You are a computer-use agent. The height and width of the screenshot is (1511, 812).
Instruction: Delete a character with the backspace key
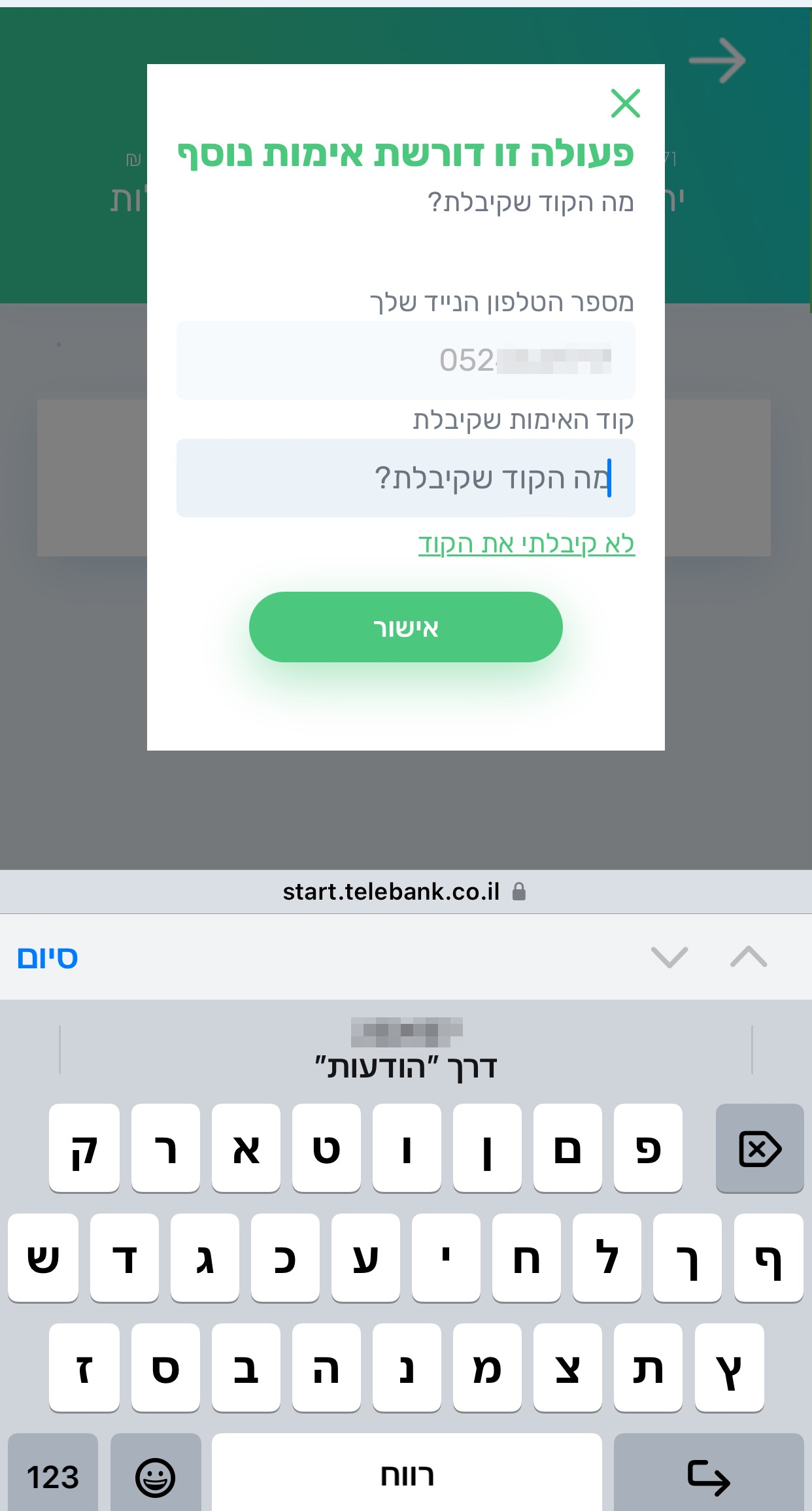pos(759,1148)
